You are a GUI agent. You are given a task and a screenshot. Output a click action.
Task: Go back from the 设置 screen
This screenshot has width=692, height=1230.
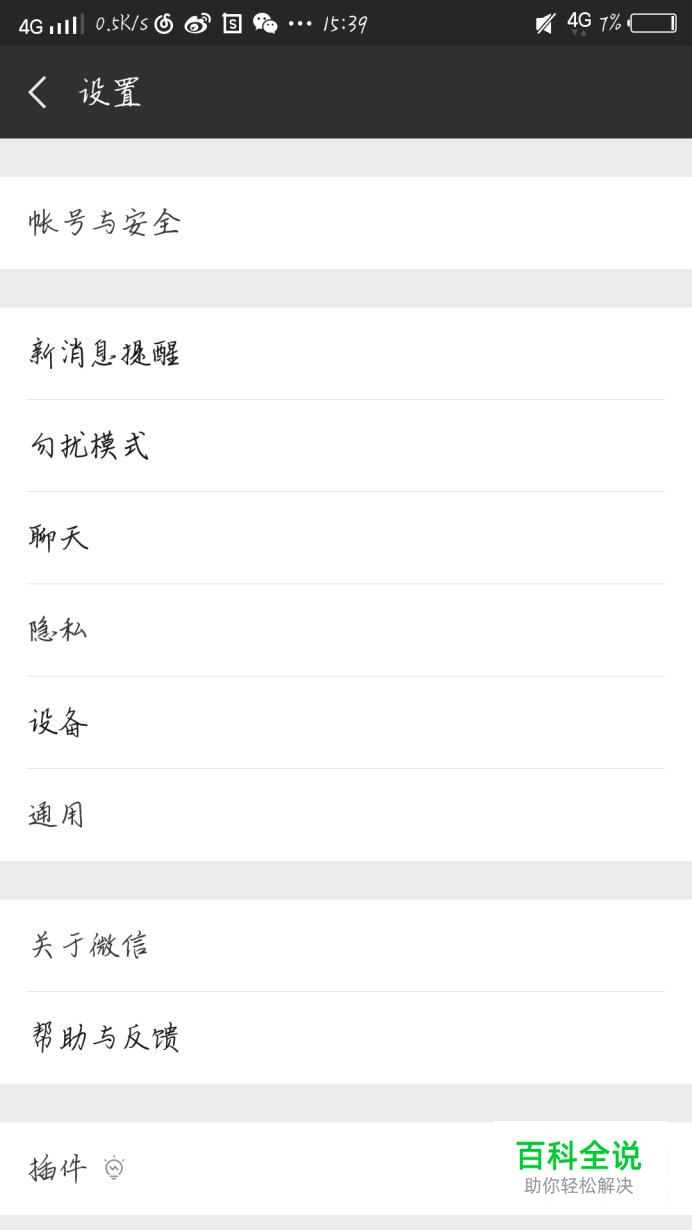[x=37, y=92]
